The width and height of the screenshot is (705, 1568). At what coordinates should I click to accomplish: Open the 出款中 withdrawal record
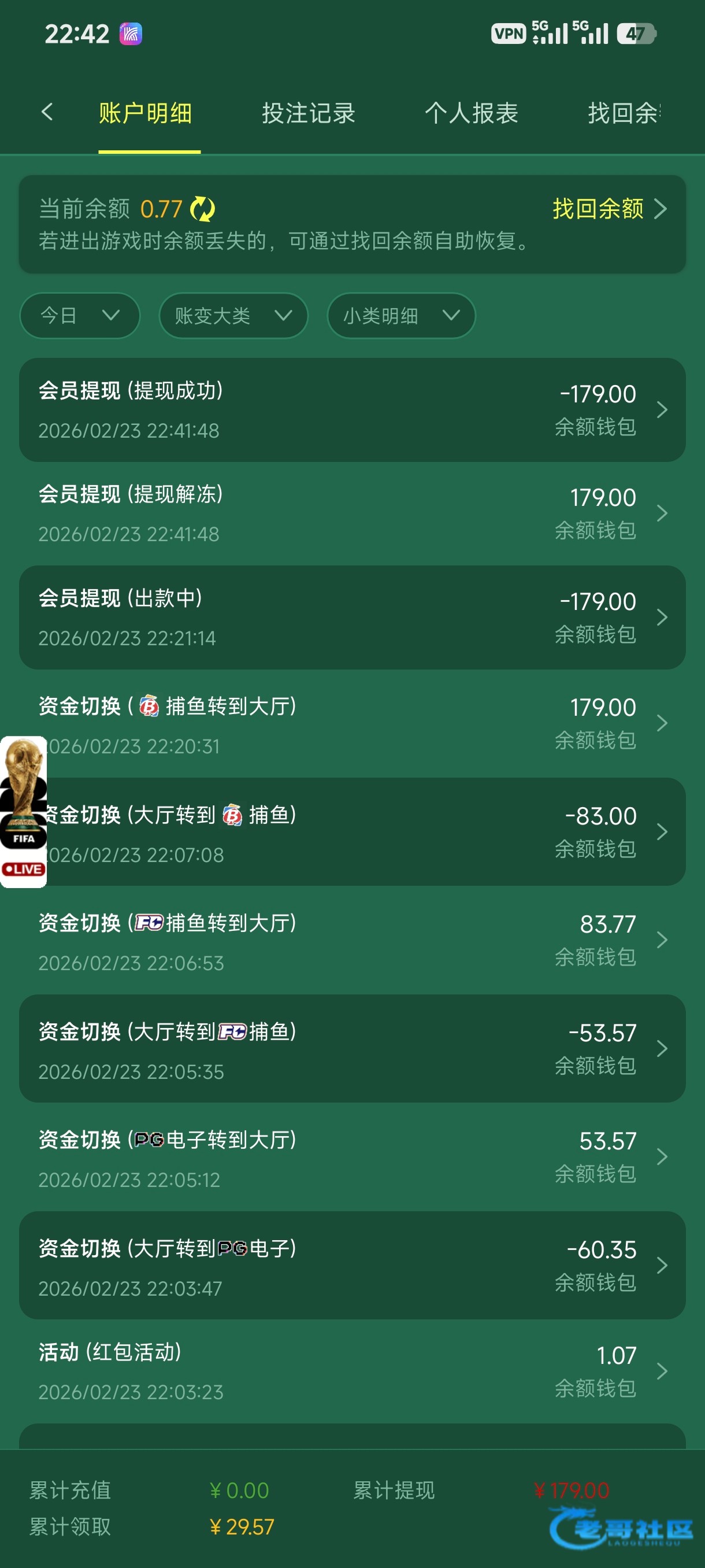(352, 617)
